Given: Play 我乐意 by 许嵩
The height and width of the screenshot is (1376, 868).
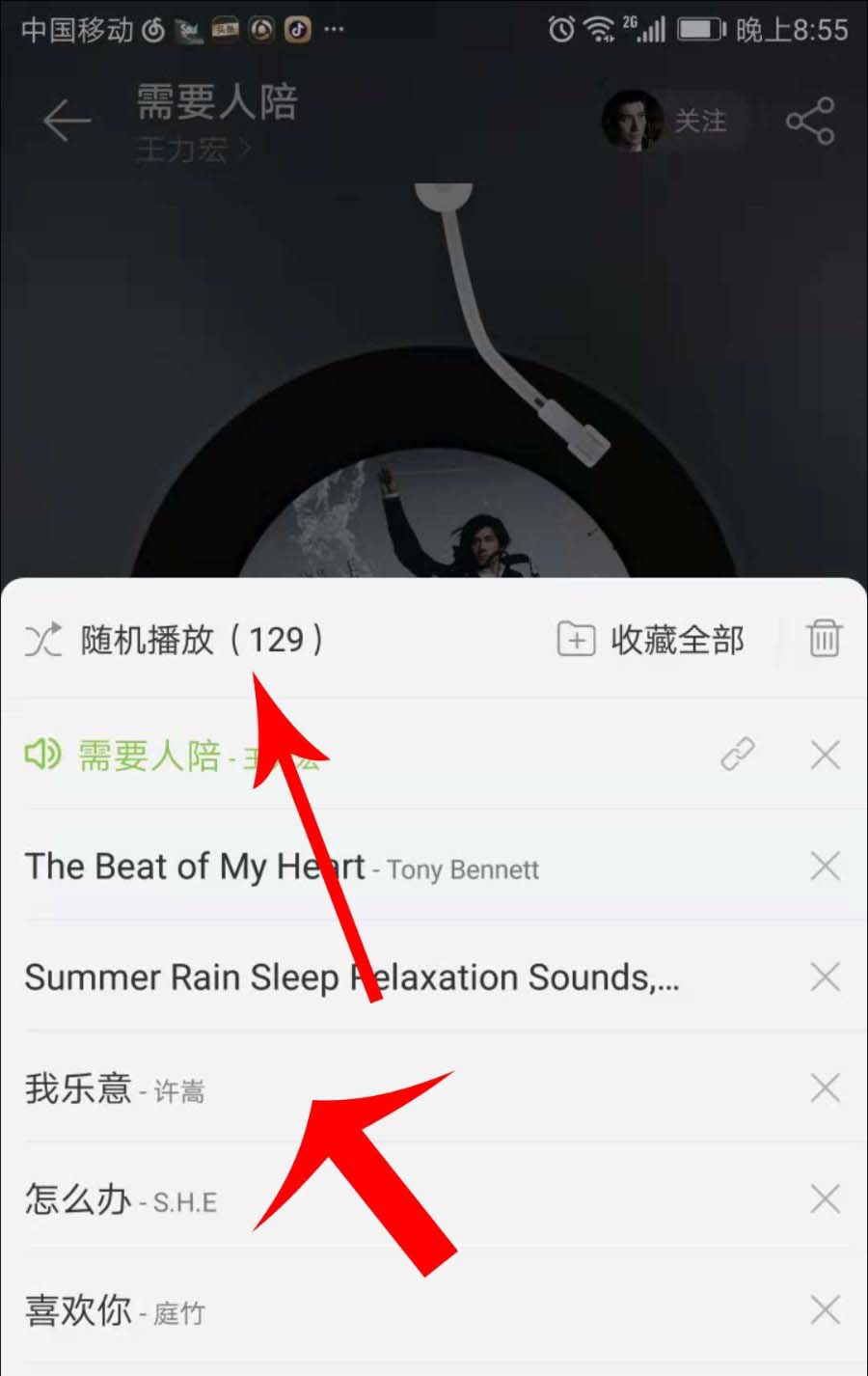Looking at the screenshot, I should (116, 1089).
